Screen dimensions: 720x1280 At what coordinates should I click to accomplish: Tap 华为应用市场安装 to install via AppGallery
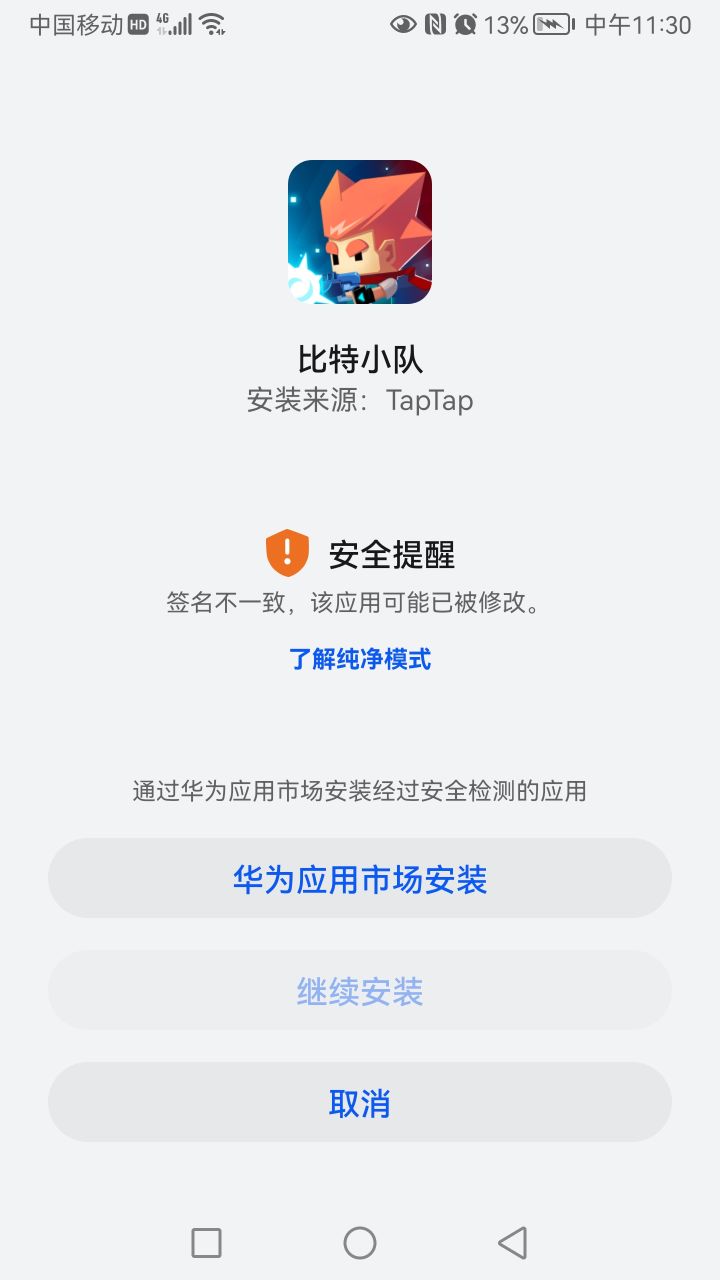(x=360, y=877)
